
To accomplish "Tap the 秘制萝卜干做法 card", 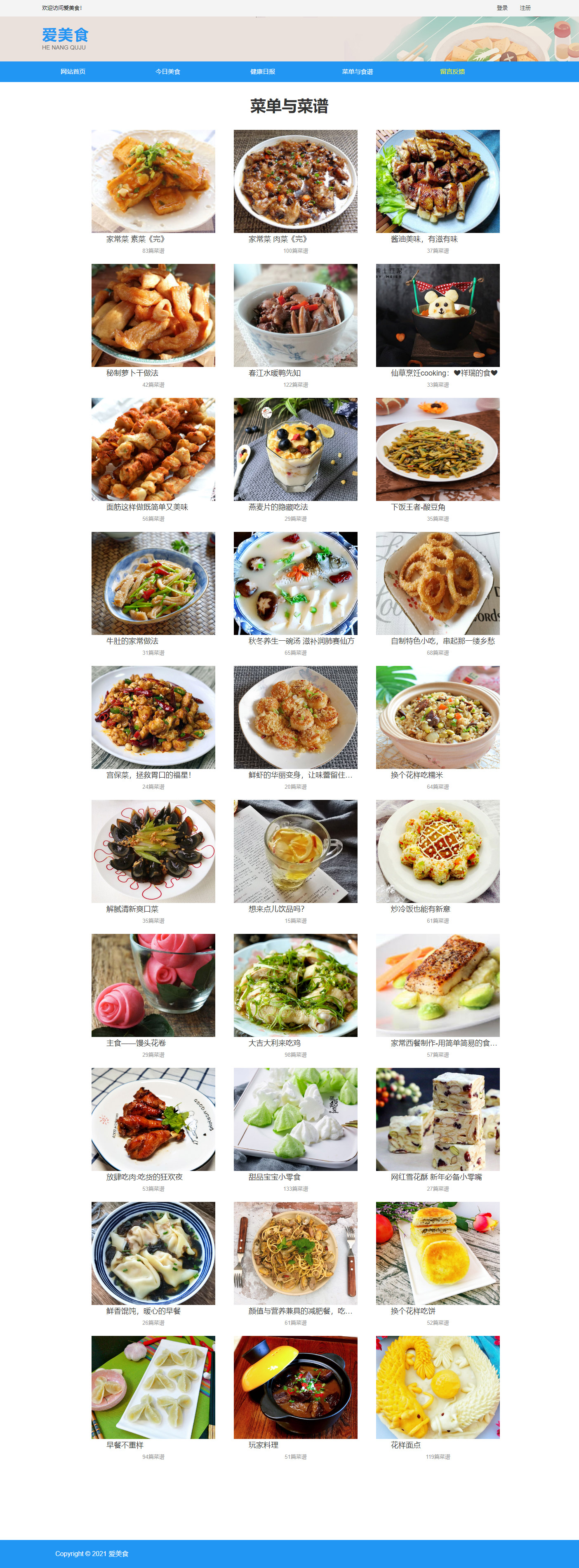I will 153,315.
